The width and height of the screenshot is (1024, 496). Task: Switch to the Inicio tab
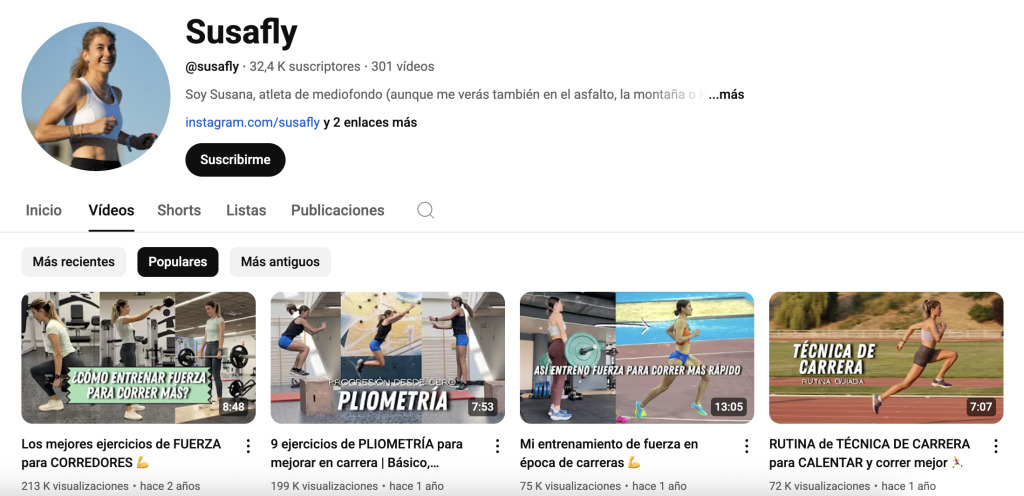[44, 210]
